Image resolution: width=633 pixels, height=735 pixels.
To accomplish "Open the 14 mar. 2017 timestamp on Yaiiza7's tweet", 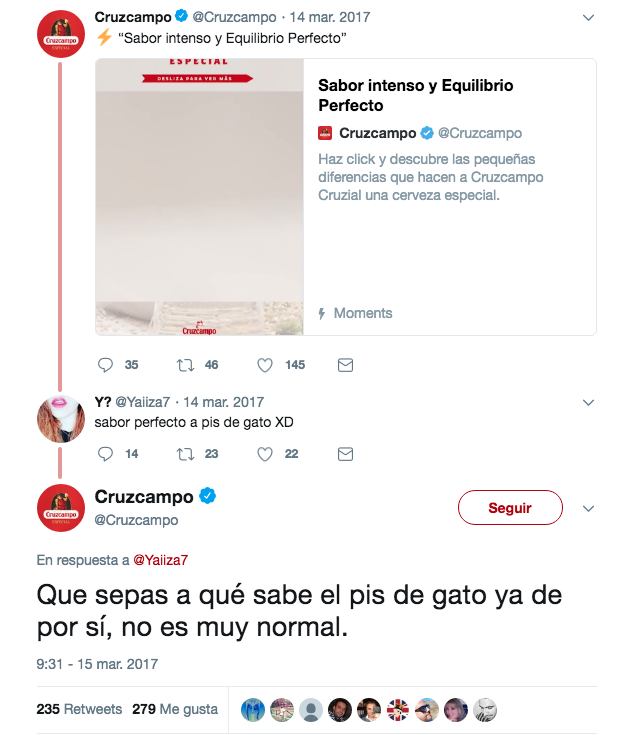I will coord(223,402).
